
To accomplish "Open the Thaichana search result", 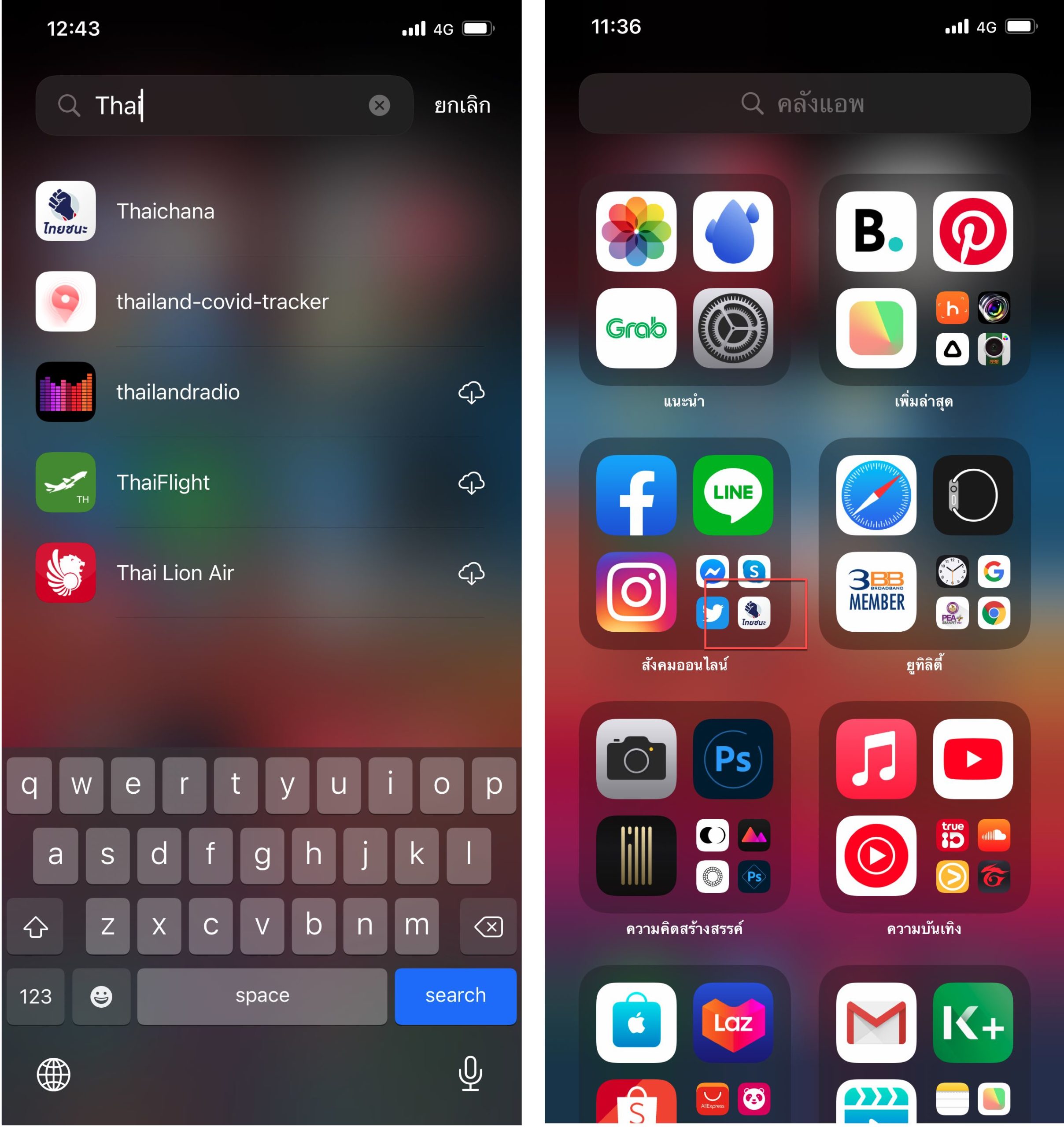I will coord(165,211).
